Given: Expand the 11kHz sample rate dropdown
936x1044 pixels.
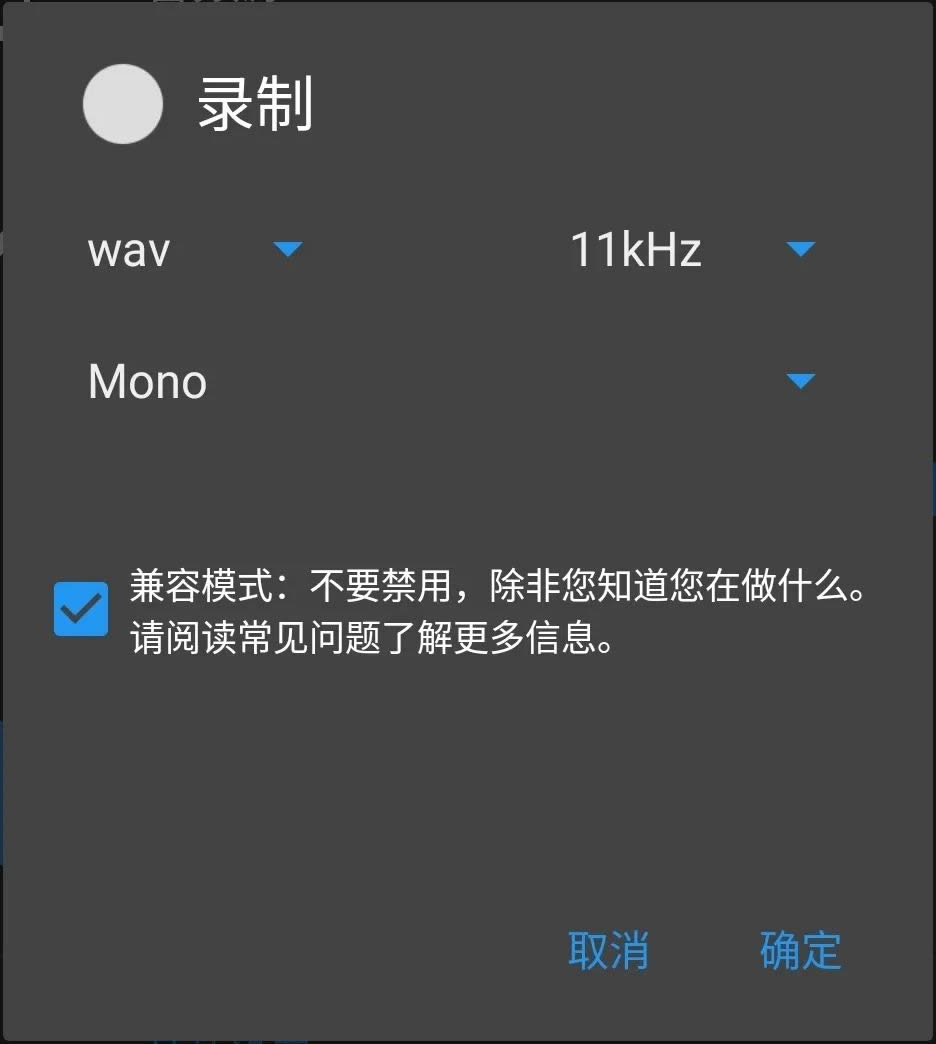Looking at the screenshot, I should [692, 249].
